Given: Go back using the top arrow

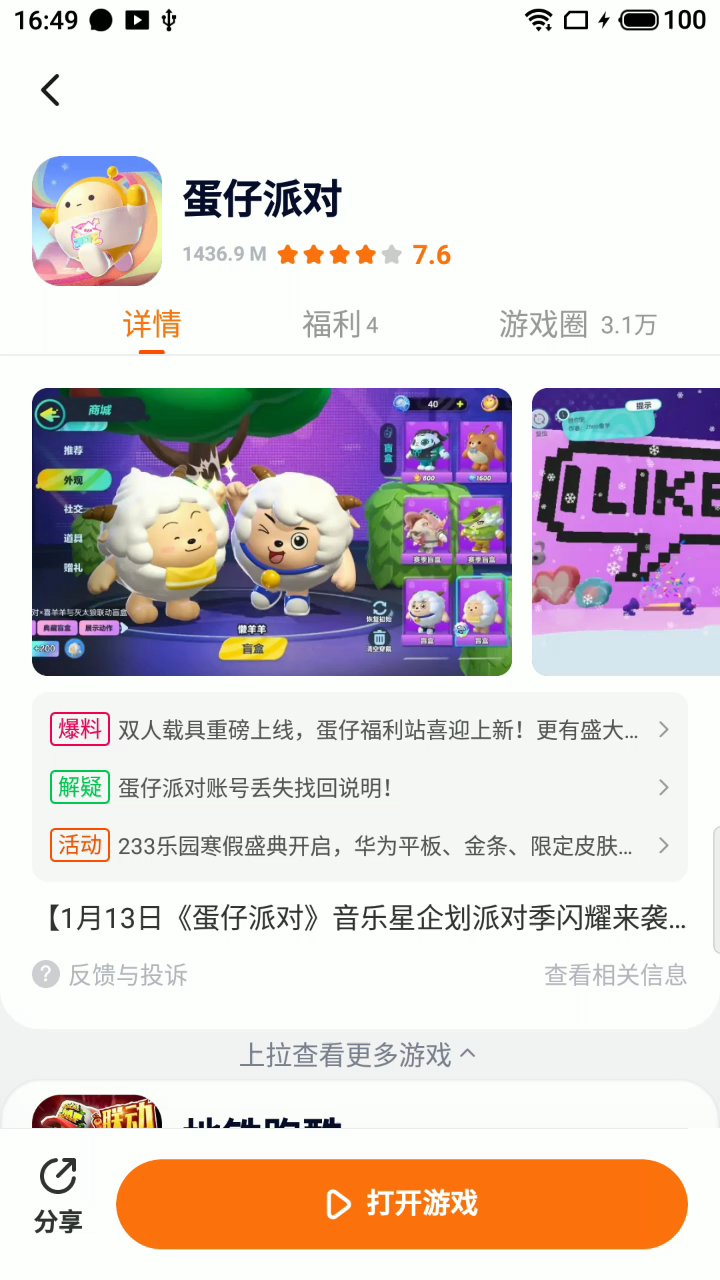Looking at the screenshot, I should click(x=50, y=90).
